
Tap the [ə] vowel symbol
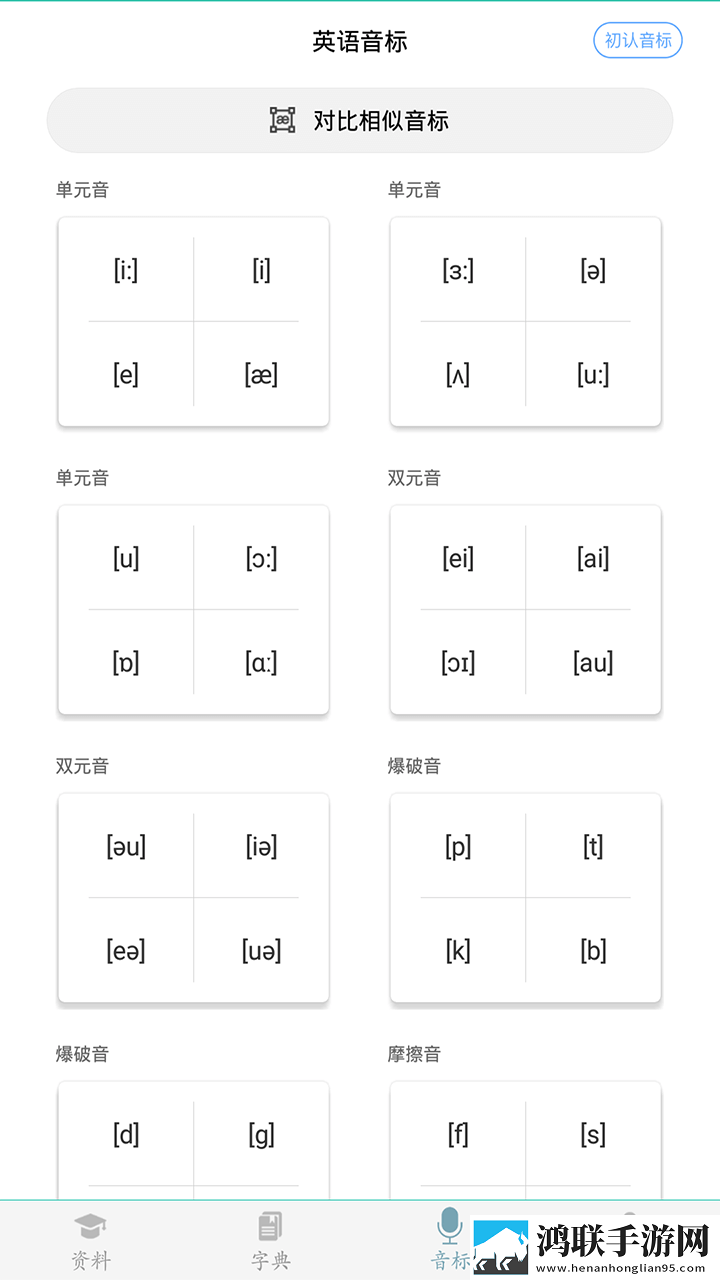tap(593, 270)
